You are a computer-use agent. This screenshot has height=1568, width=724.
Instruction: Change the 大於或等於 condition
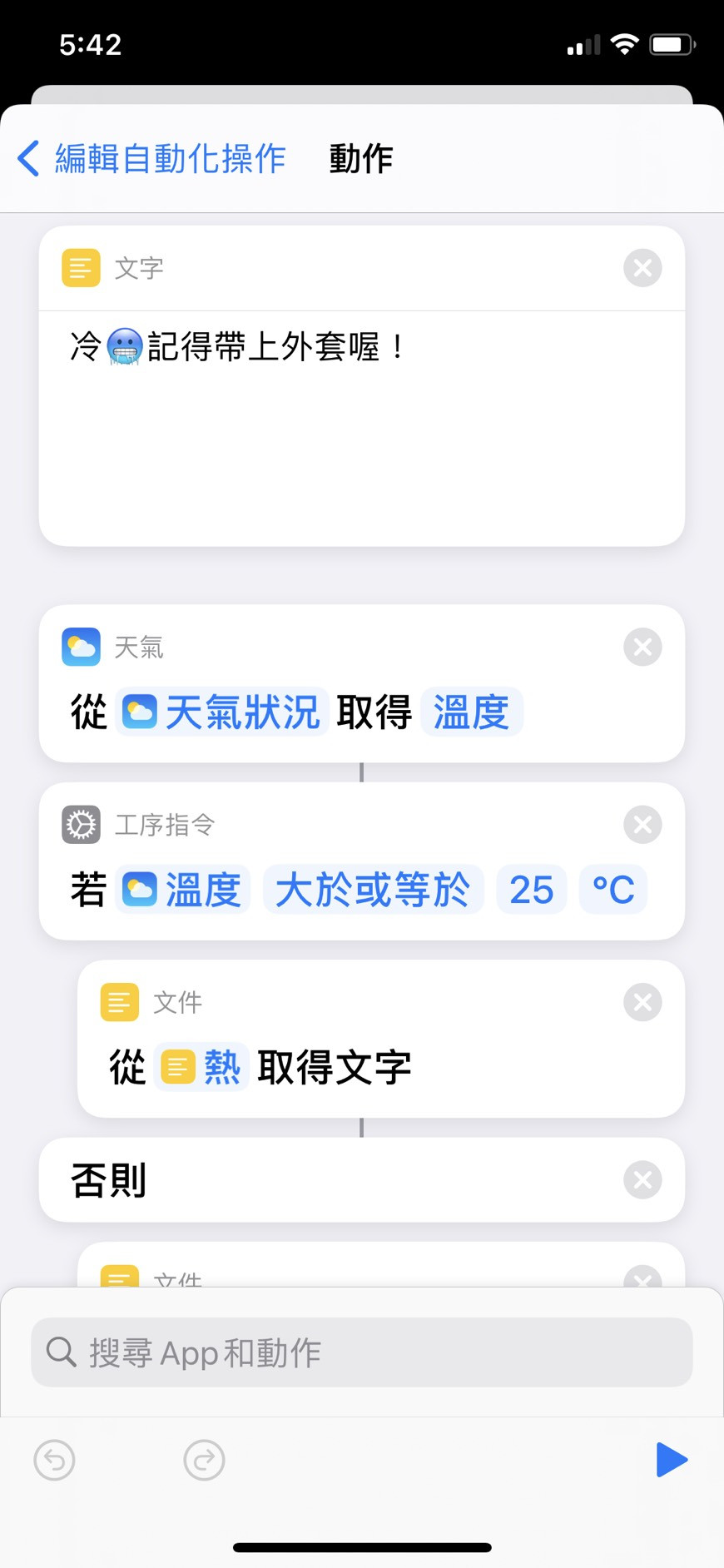click(x=373, y=890)
